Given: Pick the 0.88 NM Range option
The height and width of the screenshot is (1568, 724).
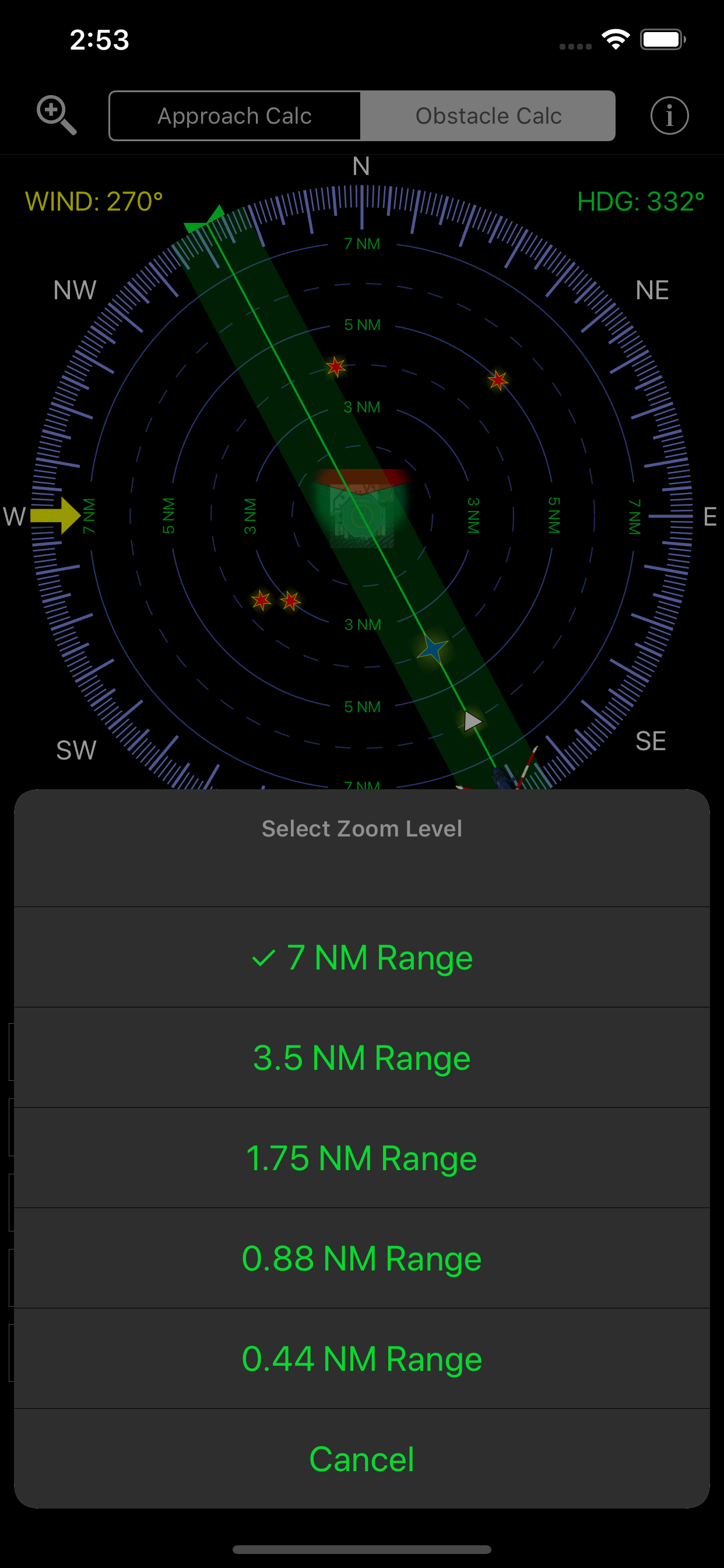Looking at the screenshot, I should point(361,1258).
